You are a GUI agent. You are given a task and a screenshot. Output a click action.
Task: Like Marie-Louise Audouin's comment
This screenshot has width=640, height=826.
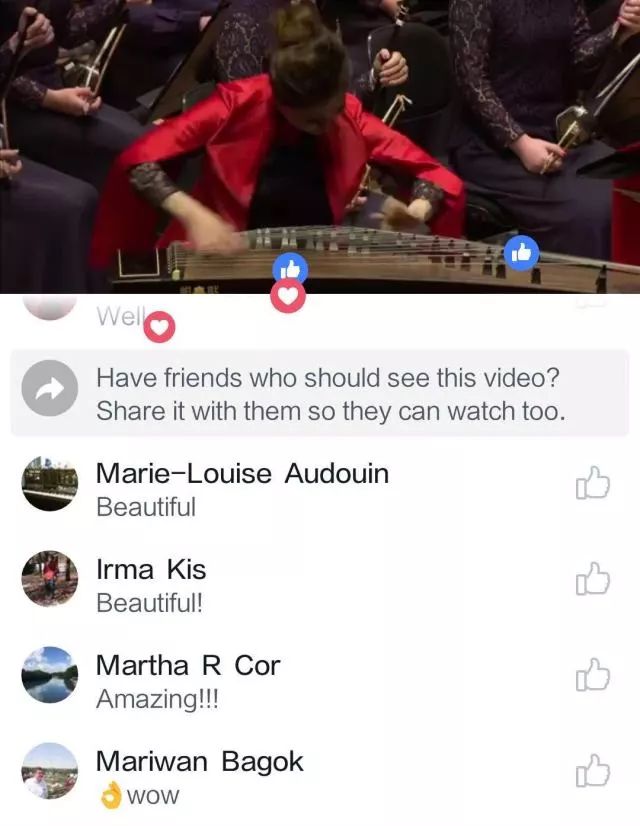point(592,484)
